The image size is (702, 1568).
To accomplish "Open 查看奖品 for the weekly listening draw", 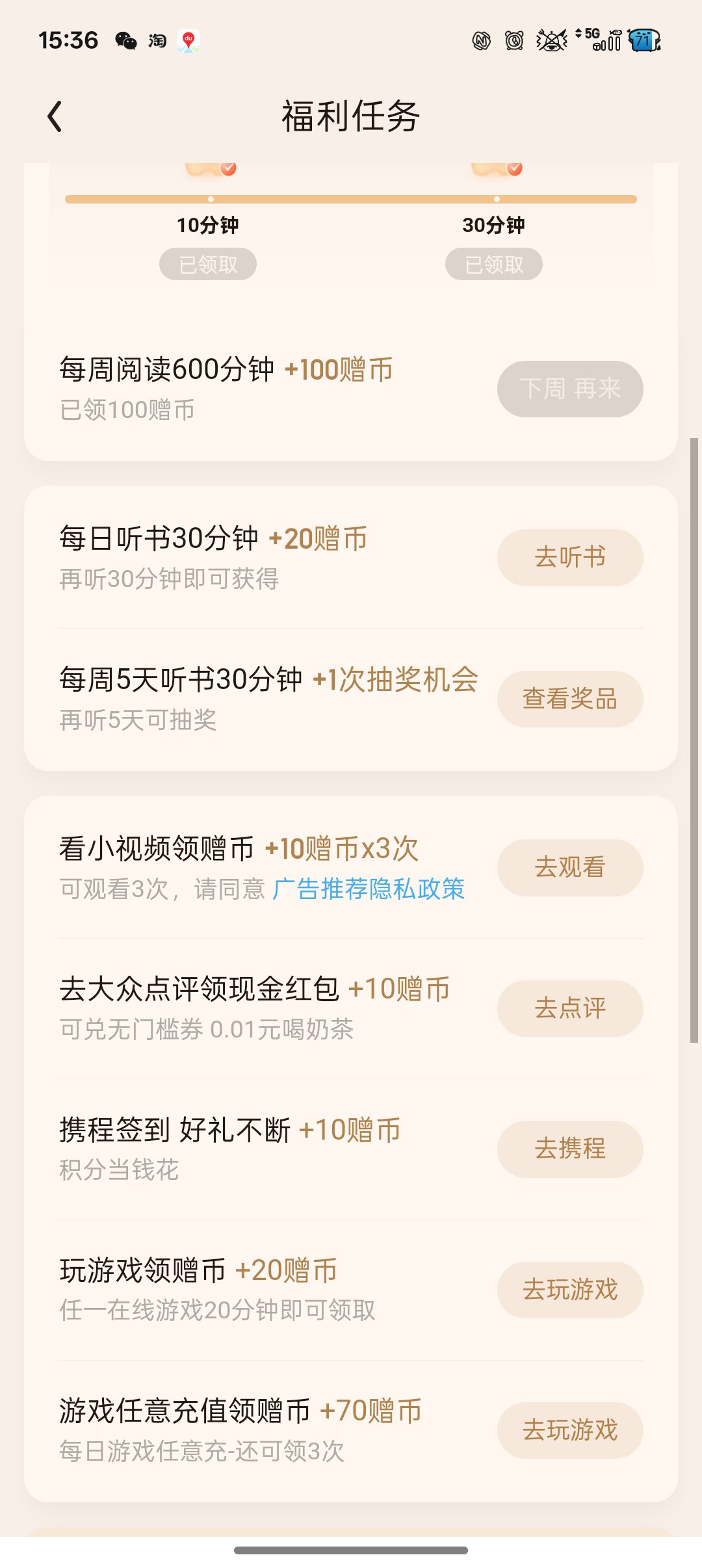I will tap(570, 699).
